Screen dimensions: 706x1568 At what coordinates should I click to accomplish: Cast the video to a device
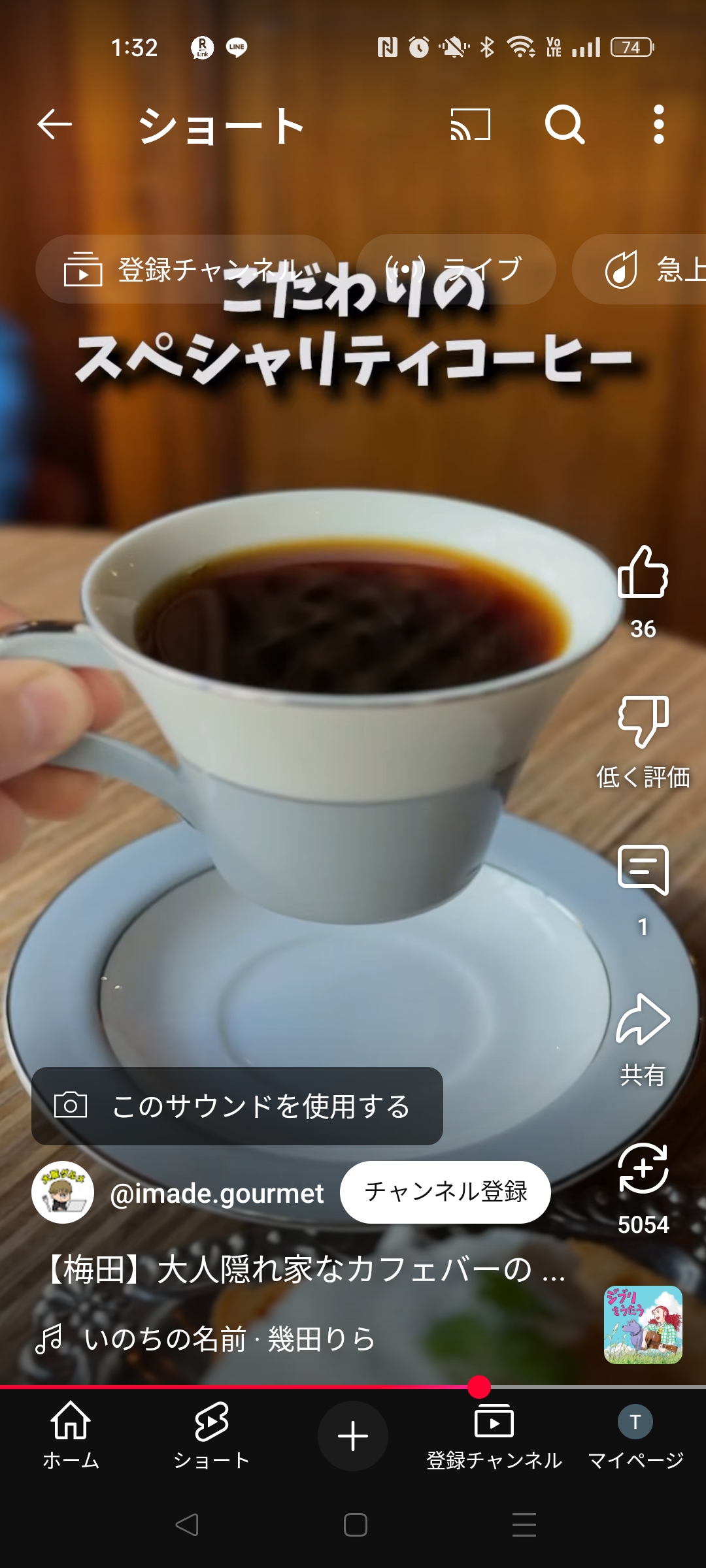[470, 124]
